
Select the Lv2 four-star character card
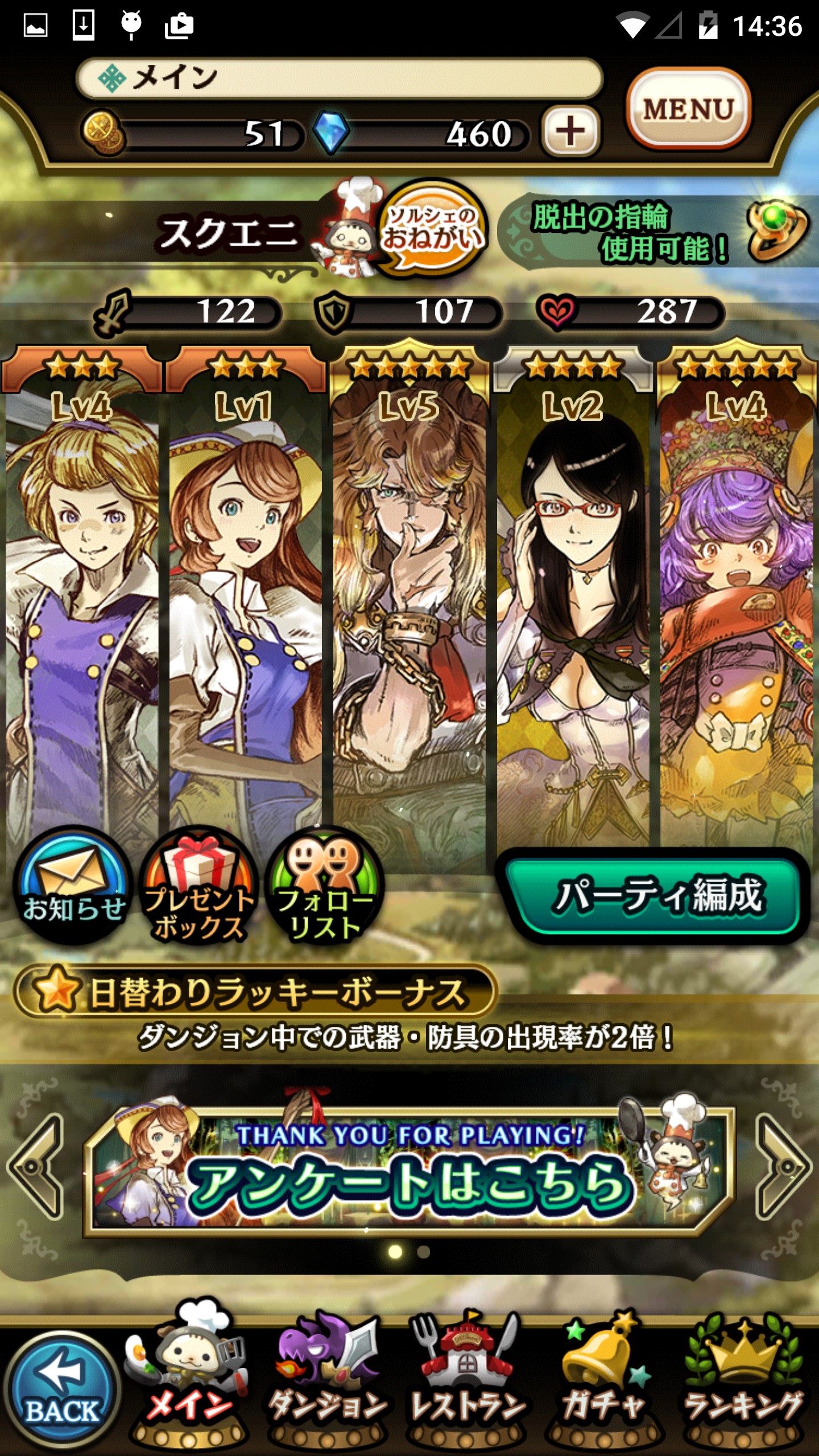(x=573, y=597)
